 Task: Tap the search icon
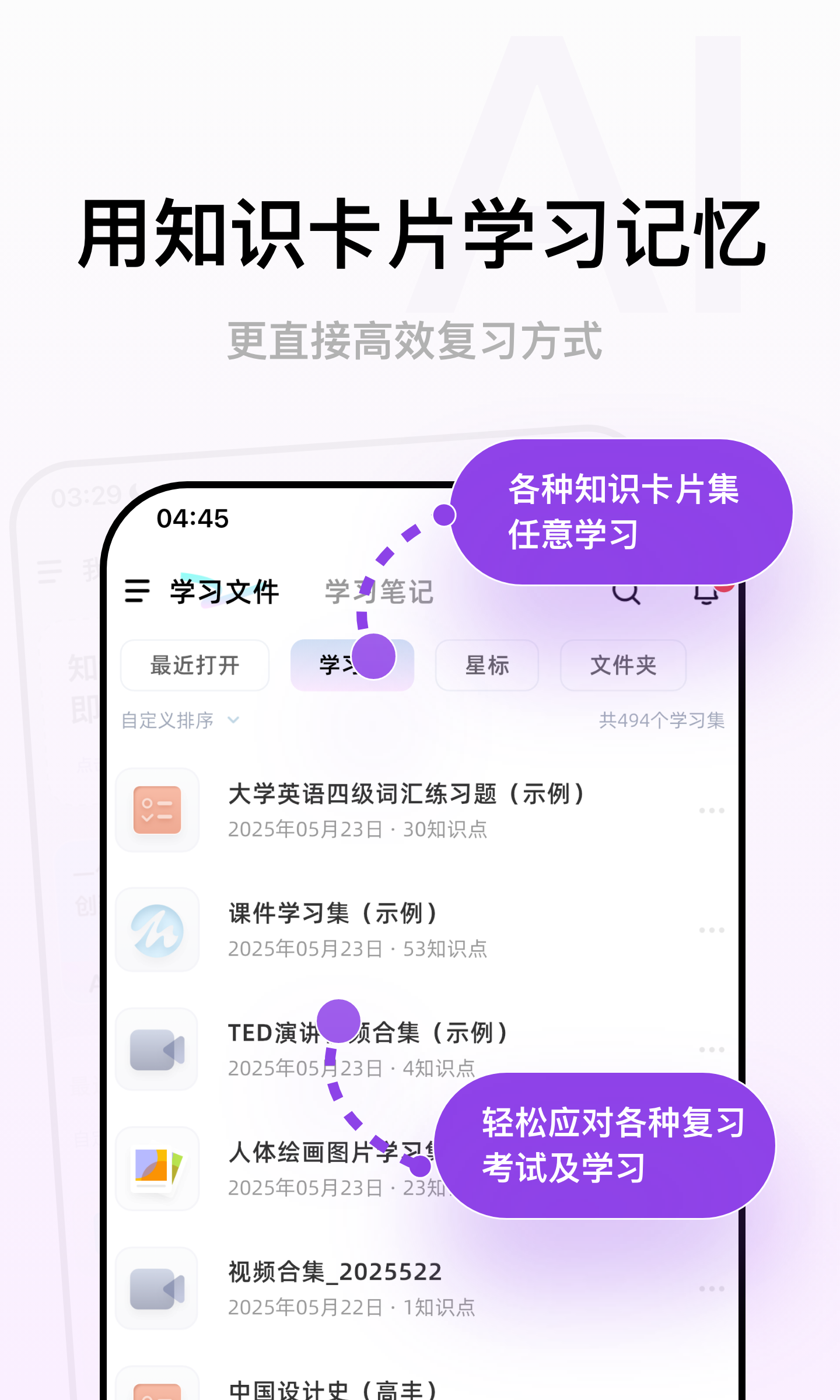[625, 594]
